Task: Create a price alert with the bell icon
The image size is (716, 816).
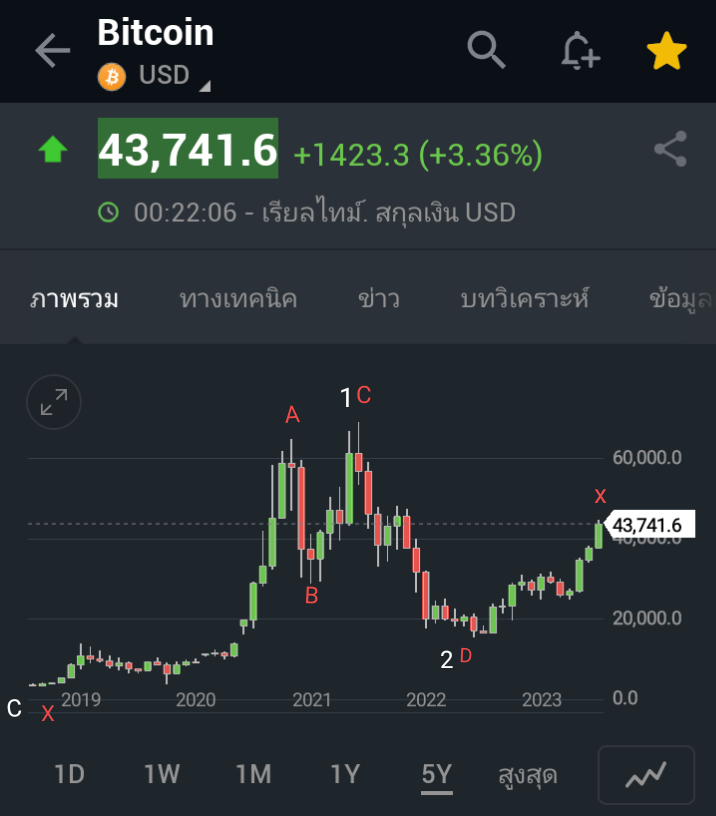Action: click(579, 50)
